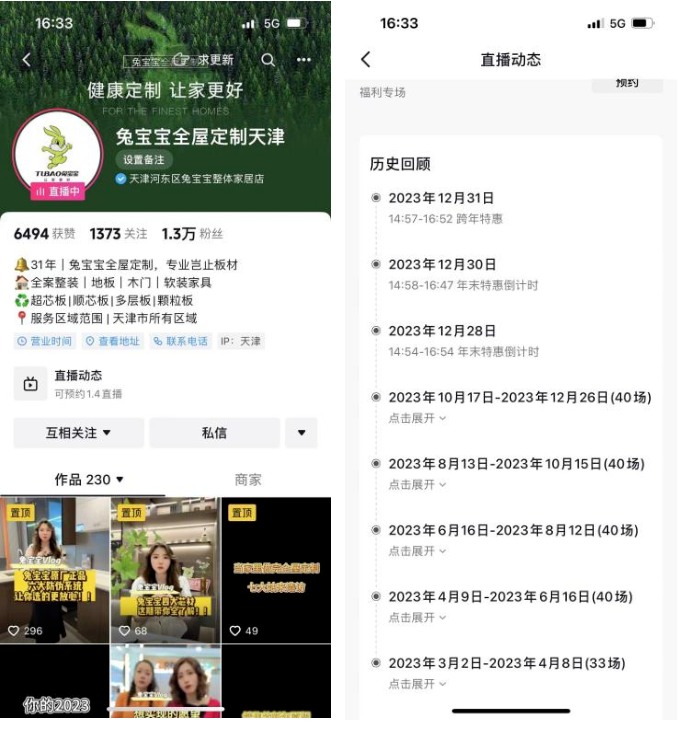Open 营业时间 business hours
The width and height of the screenshot is (678, 729).
(45, 341)
